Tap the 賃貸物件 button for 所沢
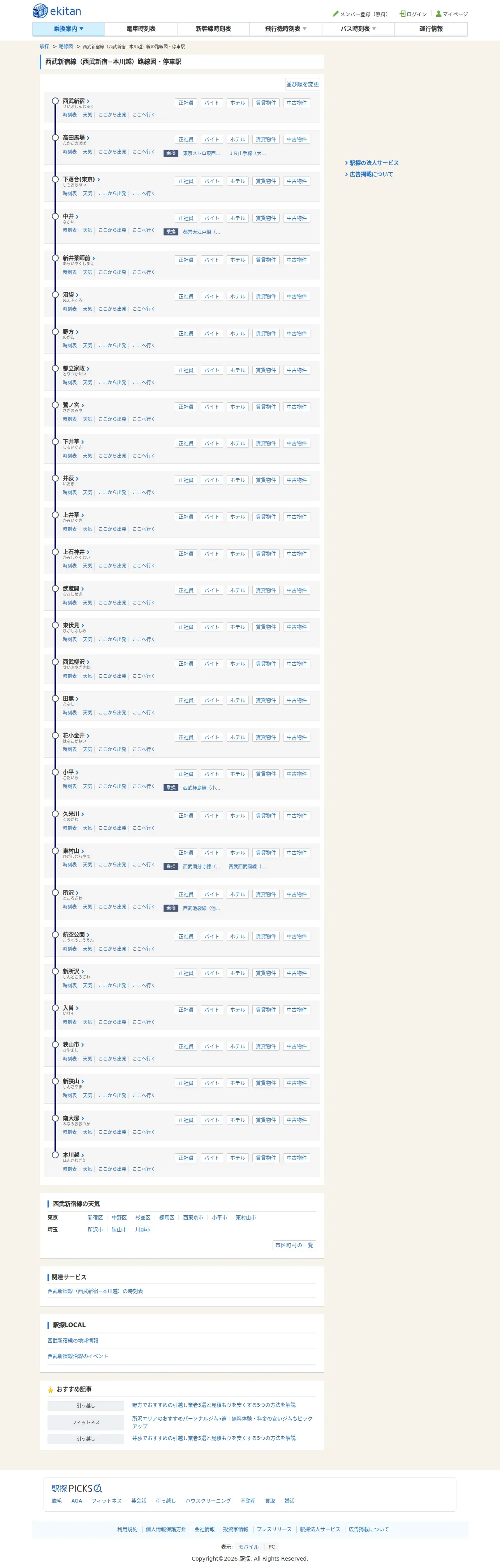The width and height of the screenshot is (500, 1568). coord(266,894)
